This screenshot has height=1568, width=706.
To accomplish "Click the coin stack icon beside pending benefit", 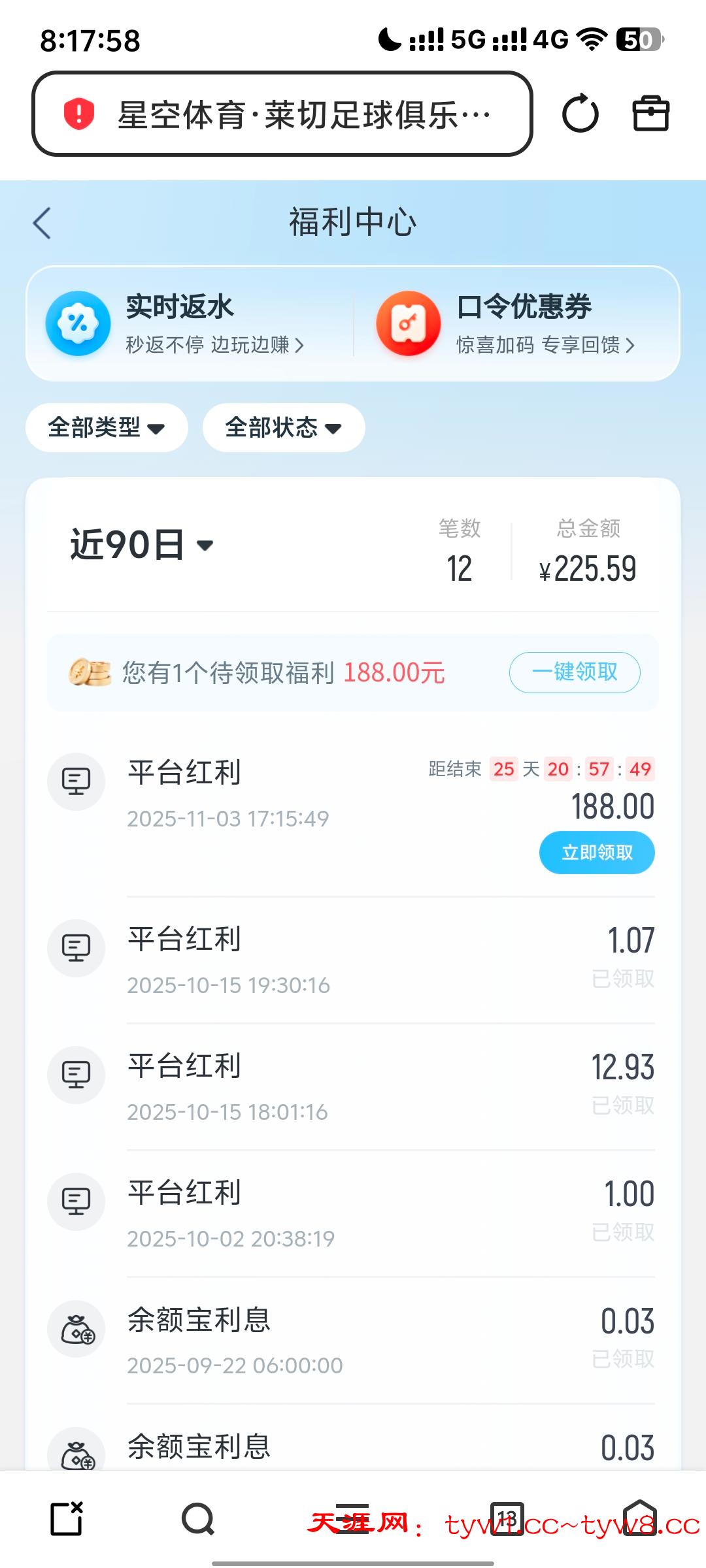I will 90,671.
